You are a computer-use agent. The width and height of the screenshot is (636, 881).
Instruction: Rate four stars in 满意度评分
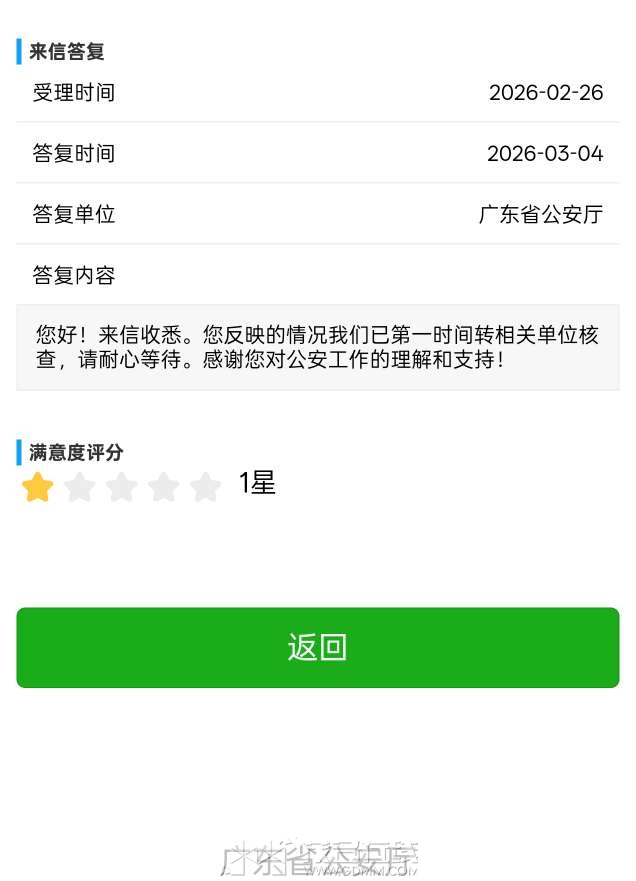tap(164, 488)
